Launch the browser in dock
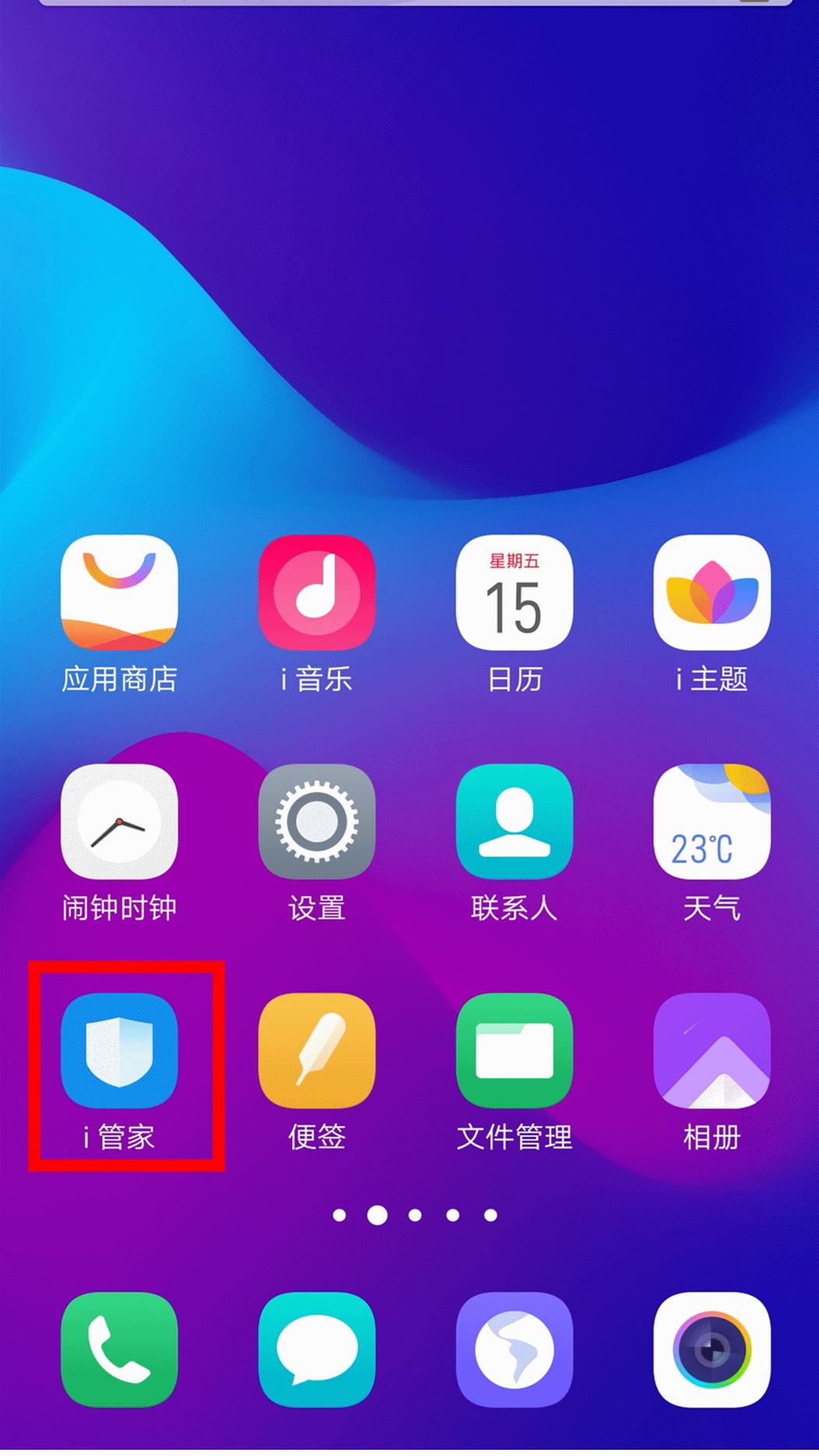819x1456 pixels. (x=514, y=1350)
